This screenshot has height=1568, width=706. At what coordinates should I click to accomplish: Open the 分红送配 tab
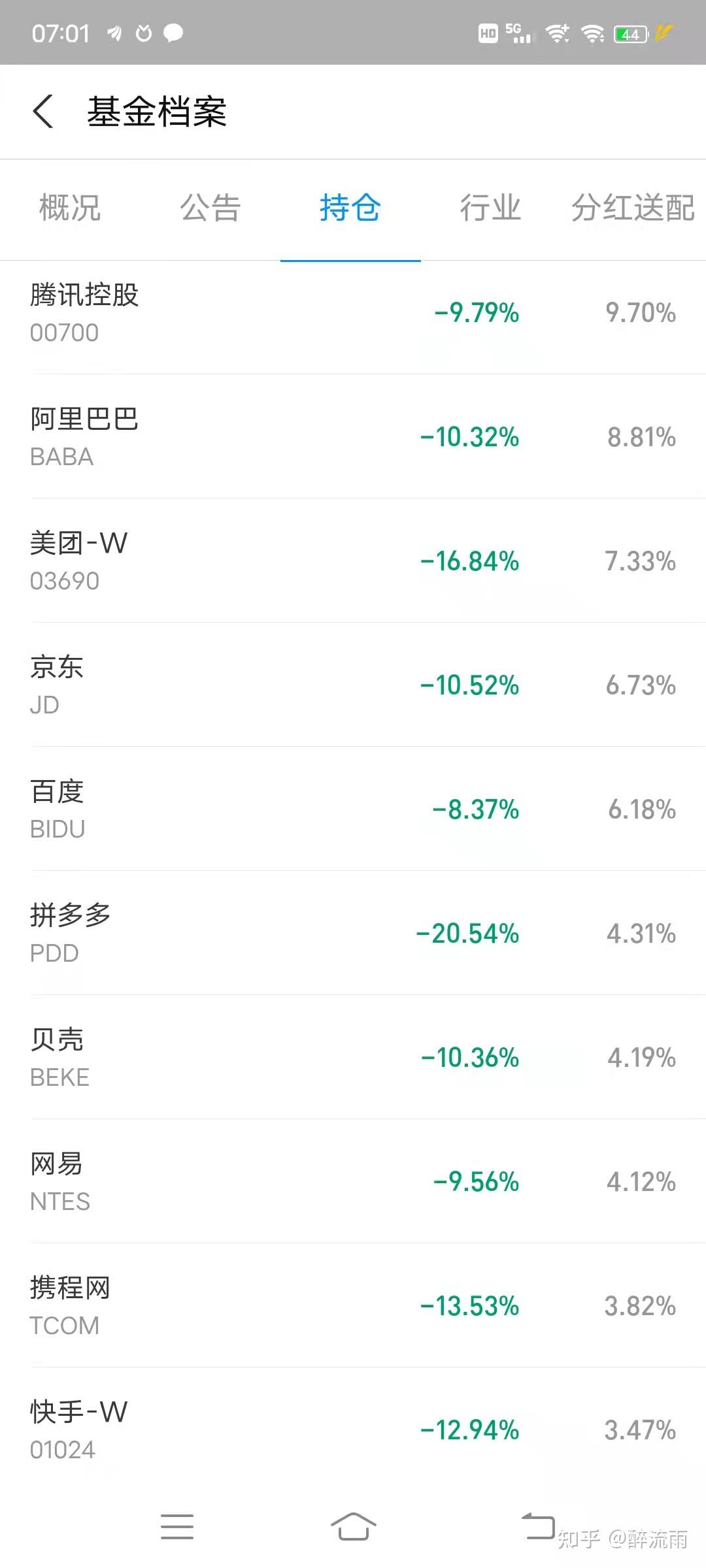point(632,208)
